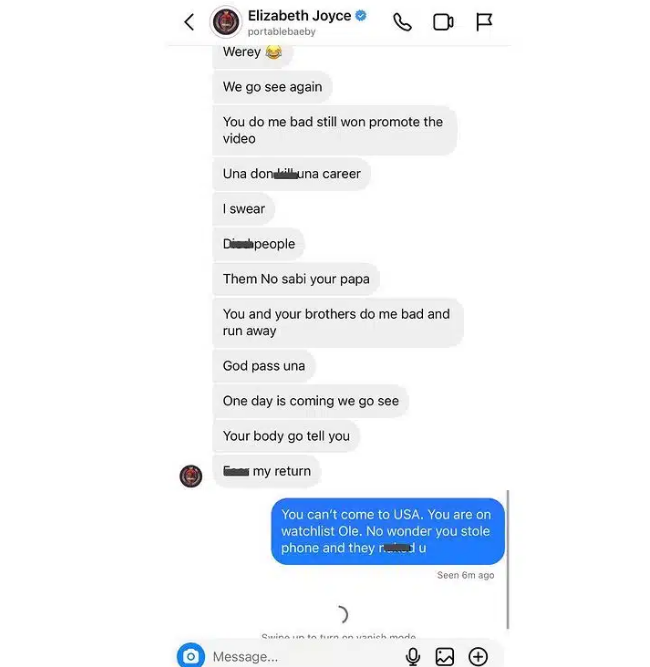Screen dimensions: 650x667
Task: Start a video call
Action: pos(443,22)
